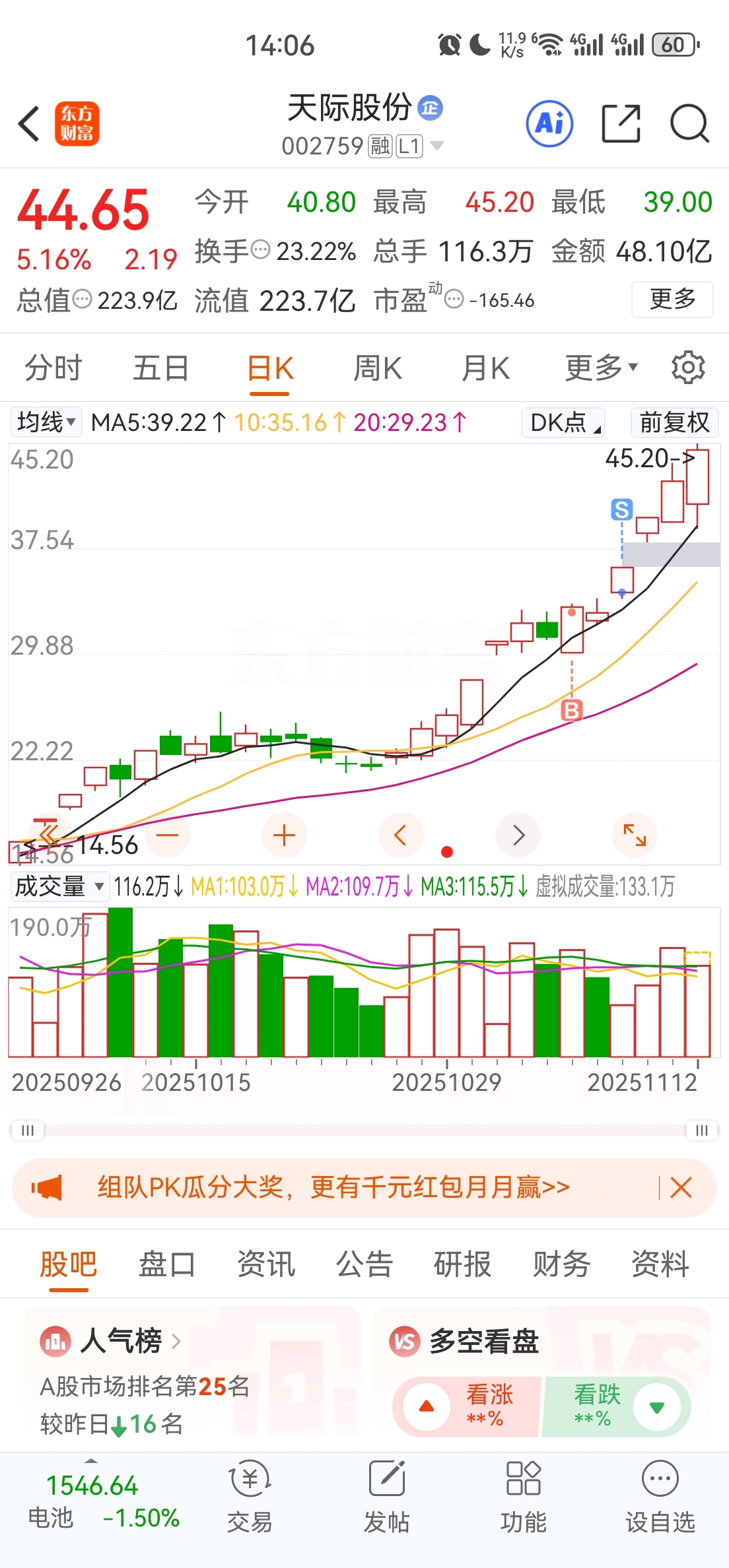Switch to the 资讯 tab
This screenshot has height=1568, width=729.
click(265, 1264)
